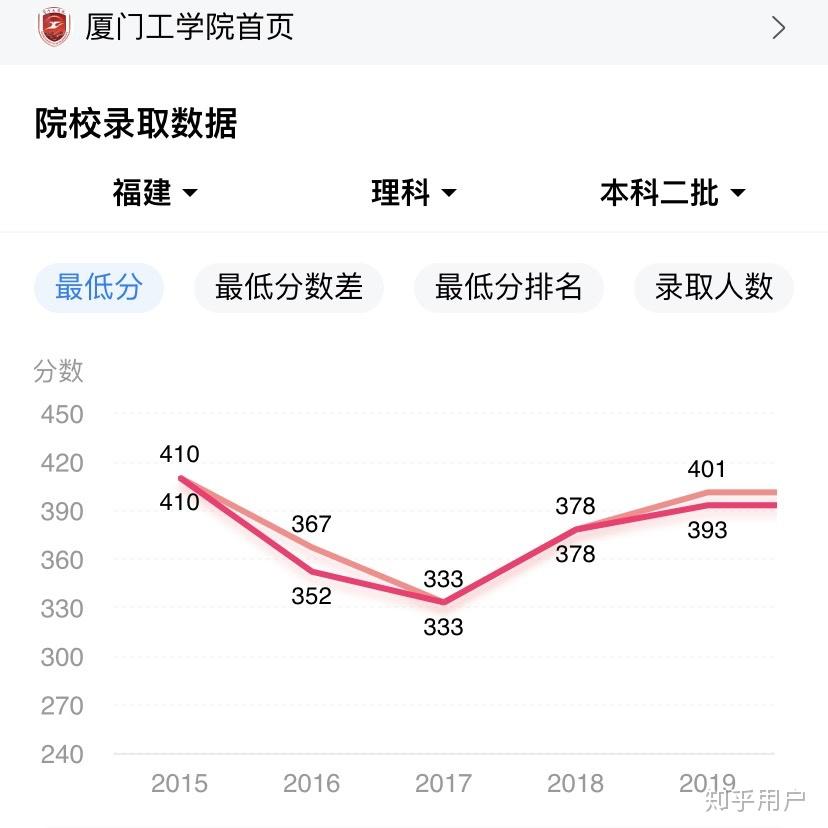Open the 厦门工学院首页 row
This screenshot has width=828, height=828.
pyautogui.click(x=414, y=28)
